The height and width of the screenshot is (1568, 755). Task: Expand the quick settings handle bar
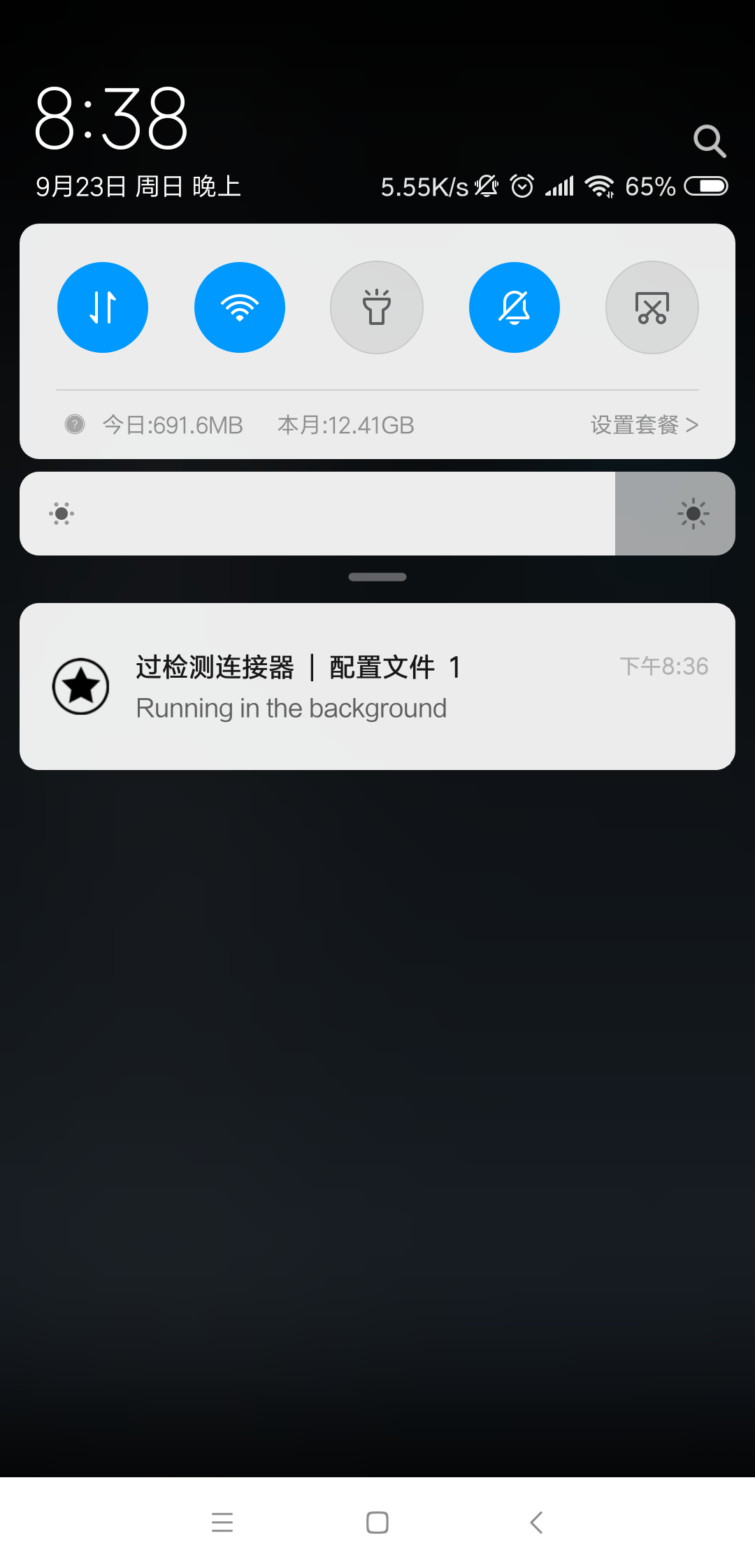point(377,577)
